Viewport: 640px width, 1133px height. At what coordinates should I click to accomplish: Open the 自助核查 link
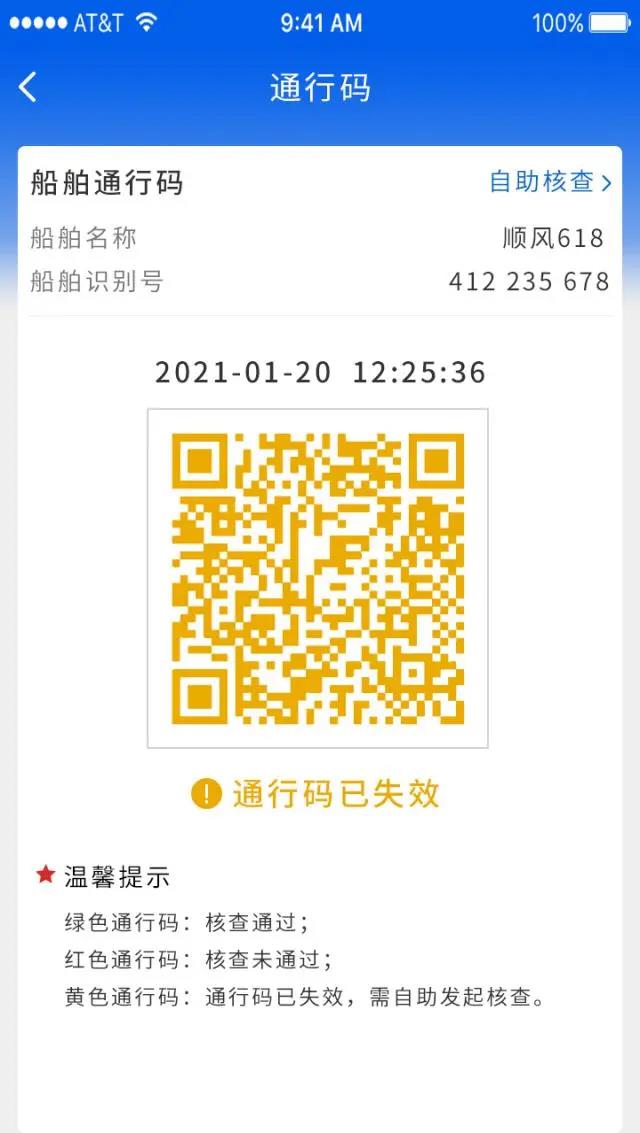(x=550, y=182)
